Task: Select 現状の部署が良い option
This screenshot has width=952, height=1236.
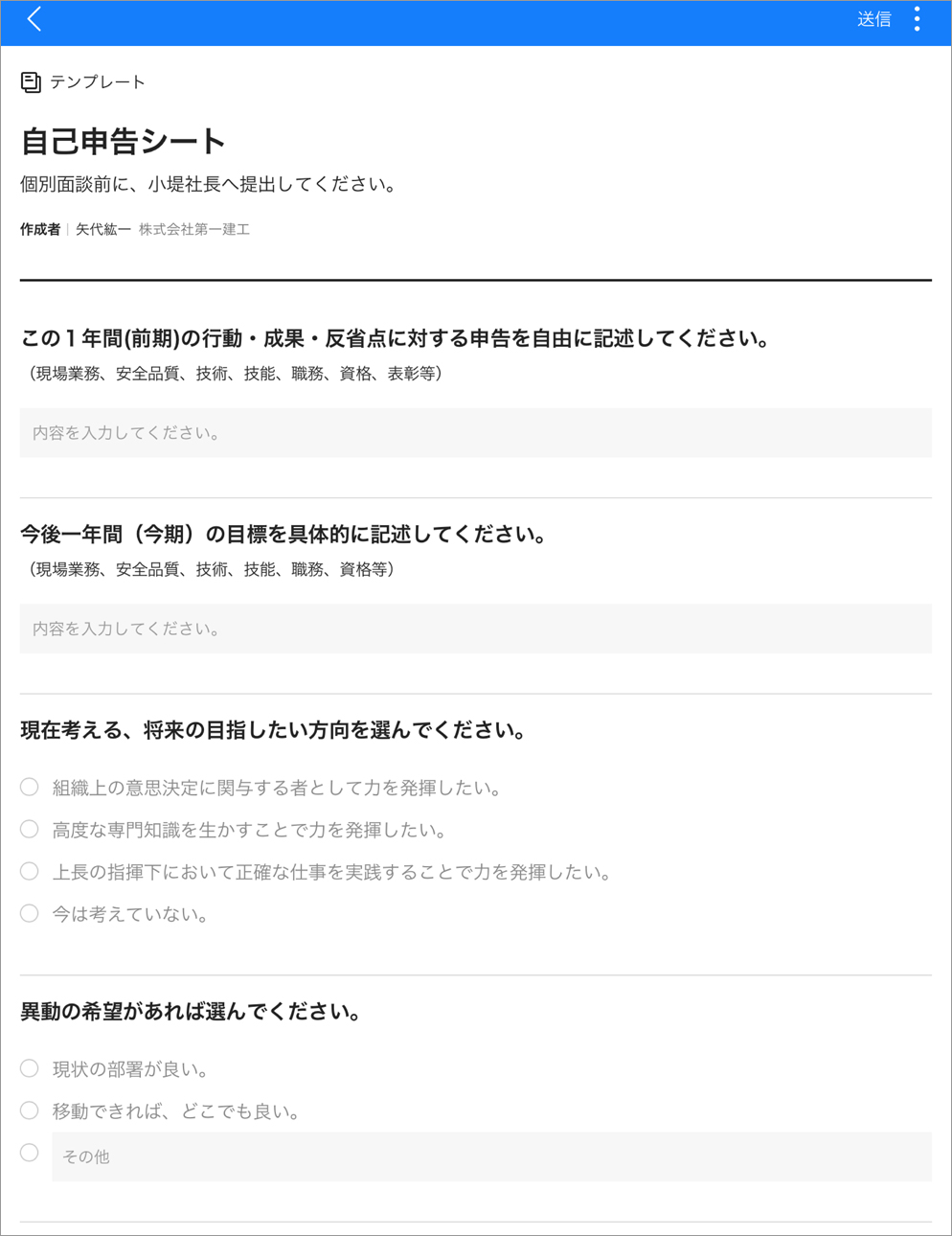Action: coord(30,1069)
